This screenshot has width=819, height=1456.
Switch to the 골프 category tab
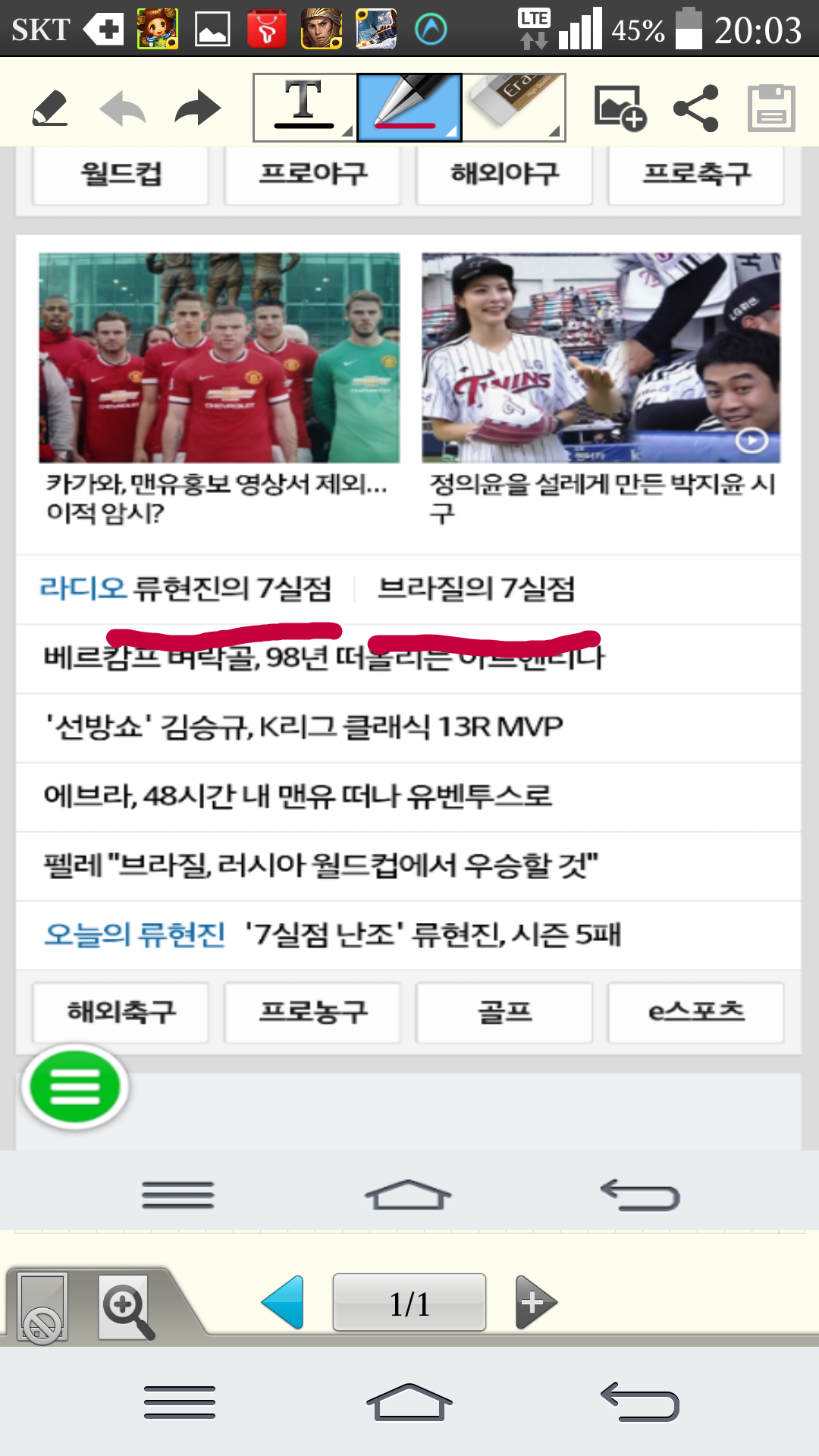click(504, 1013)
